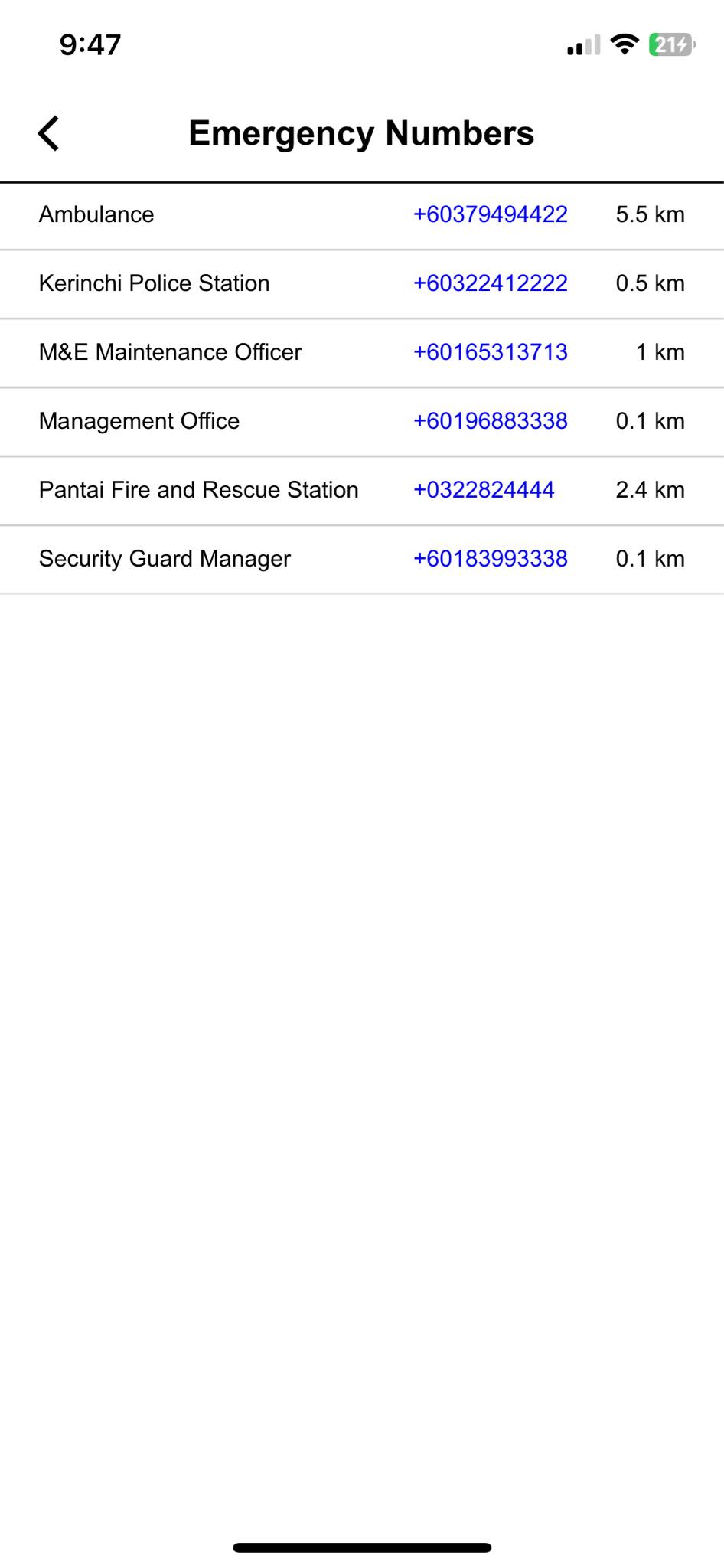724x1568 pixels.
Task: Select the Management Office list item
Action: [139, 421]
